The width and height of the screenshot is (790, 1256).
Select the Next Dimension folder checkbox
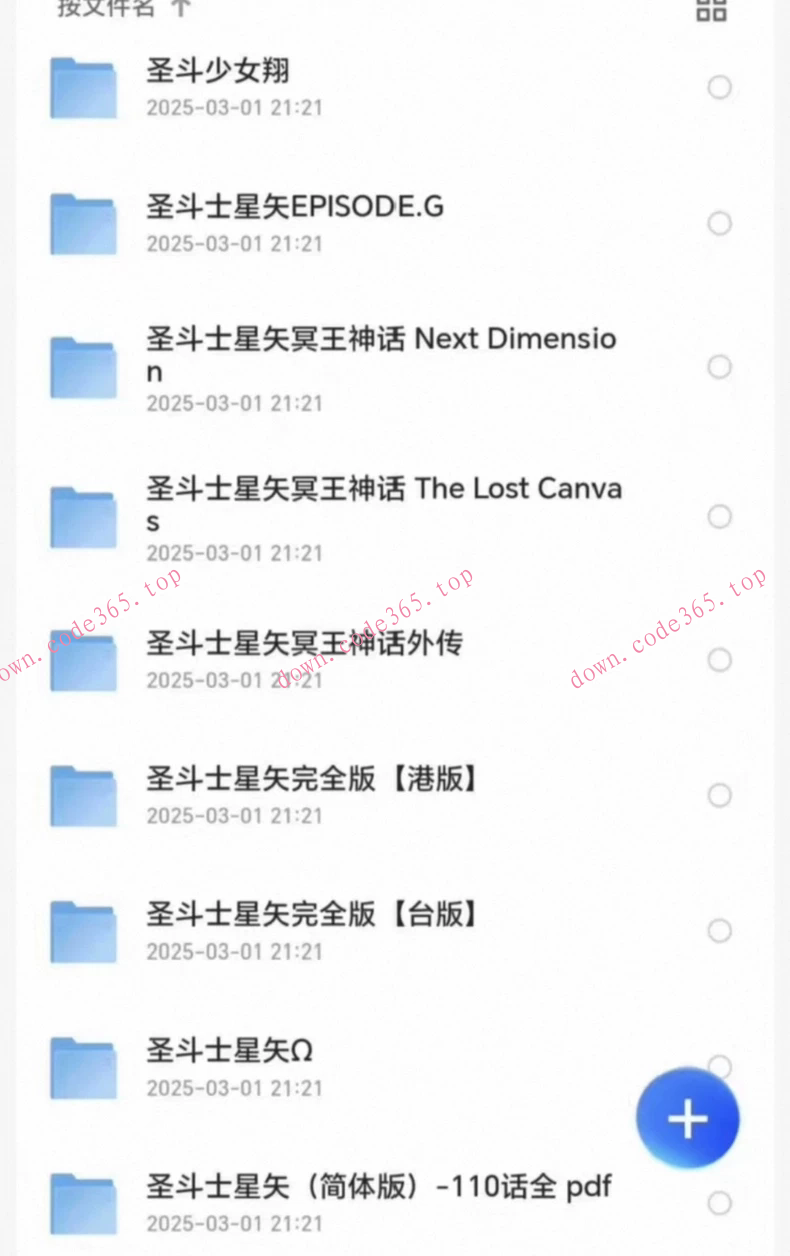click(x=719, y=367)
